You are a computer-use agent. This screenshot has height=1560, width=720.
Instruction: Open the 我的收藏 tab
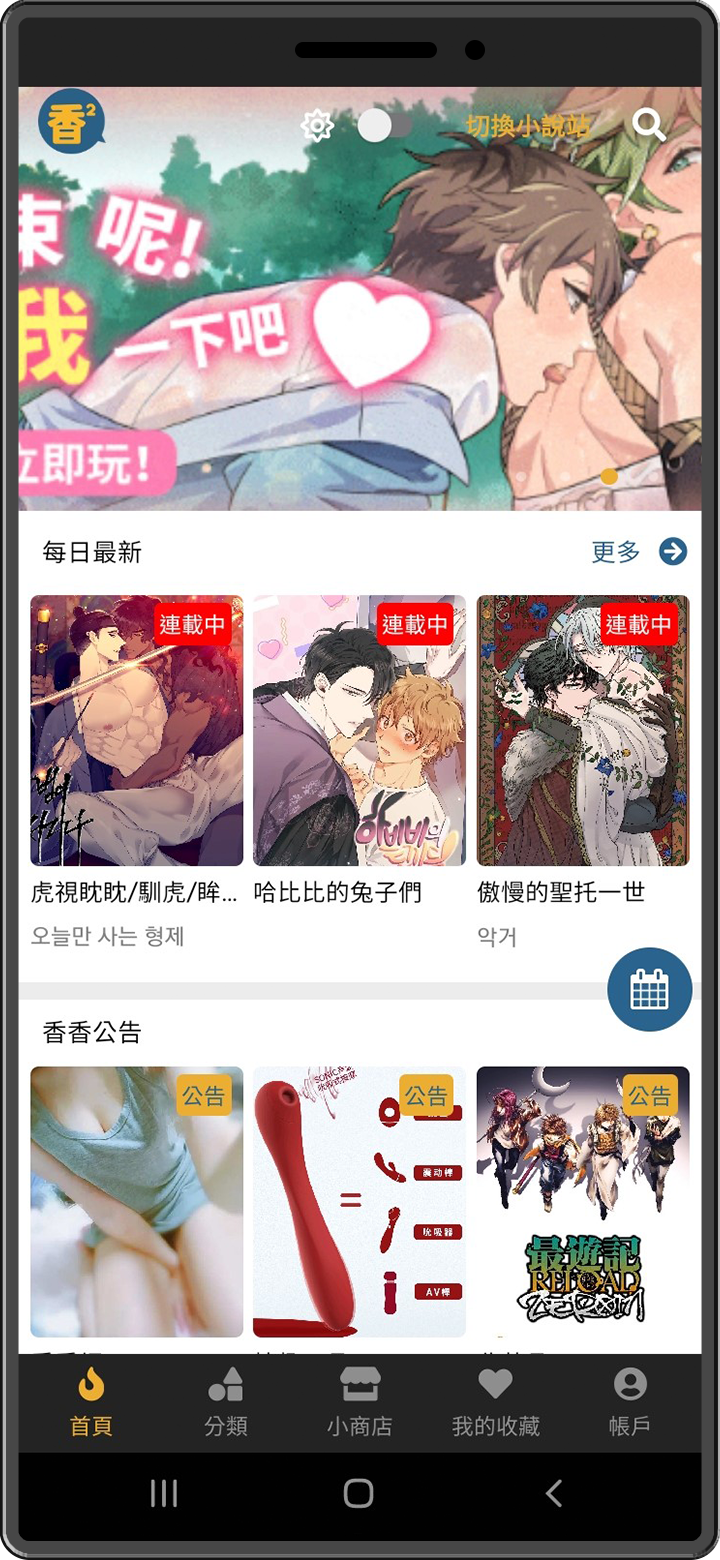click(x=495, y=1403)
